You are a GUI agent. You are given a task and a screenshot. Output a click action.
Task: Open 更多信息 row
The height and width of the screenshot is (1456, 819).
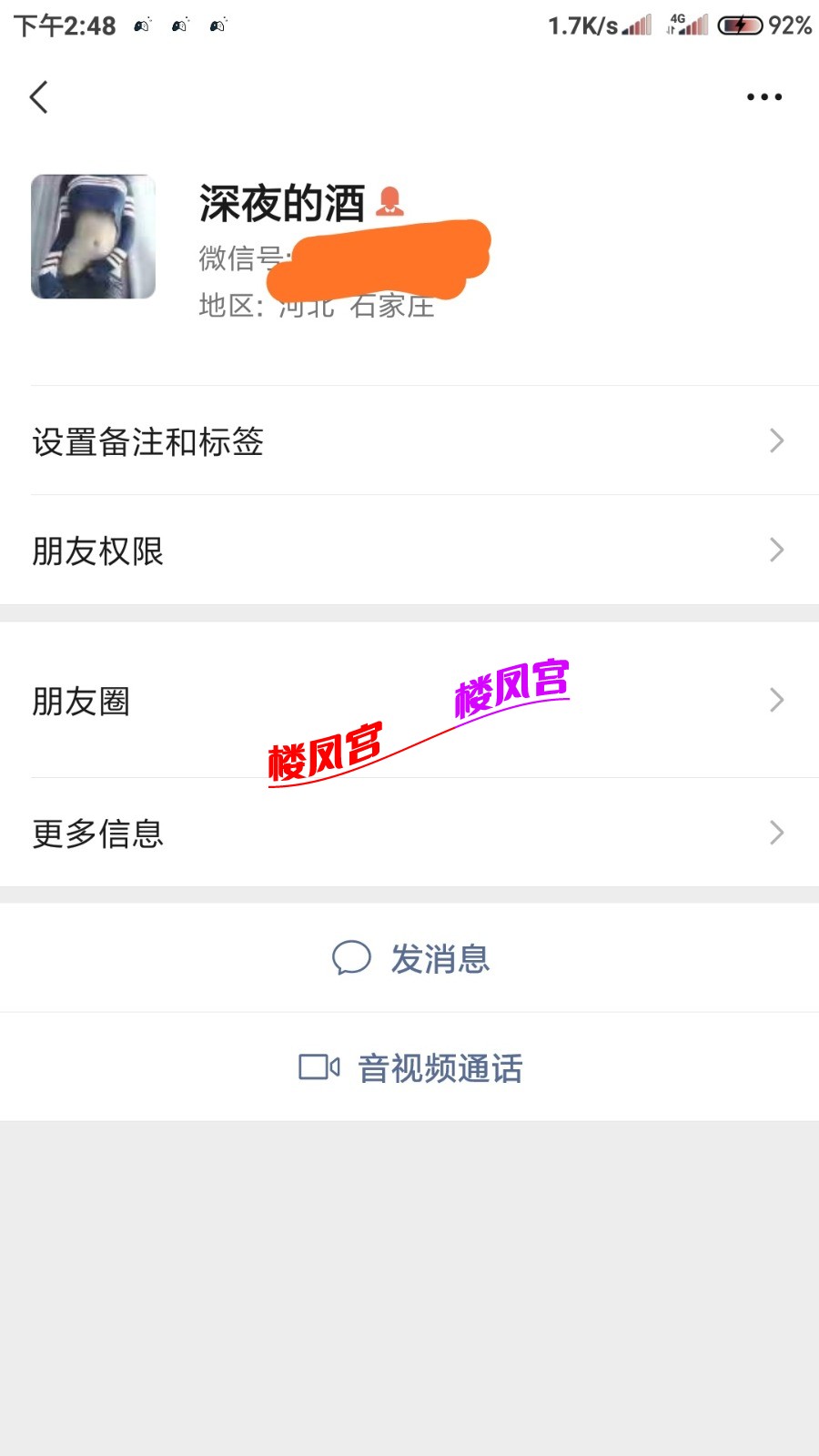coord(409,833)
